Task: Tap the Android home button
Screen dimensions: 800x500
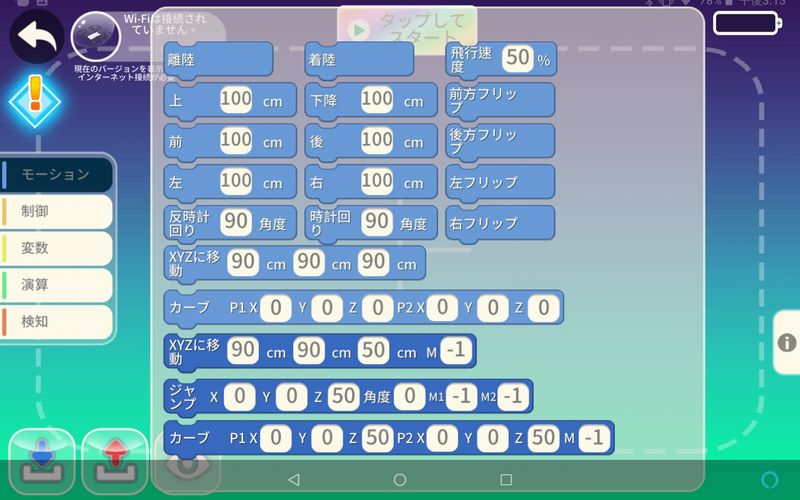Action: (x=400, y=480)
